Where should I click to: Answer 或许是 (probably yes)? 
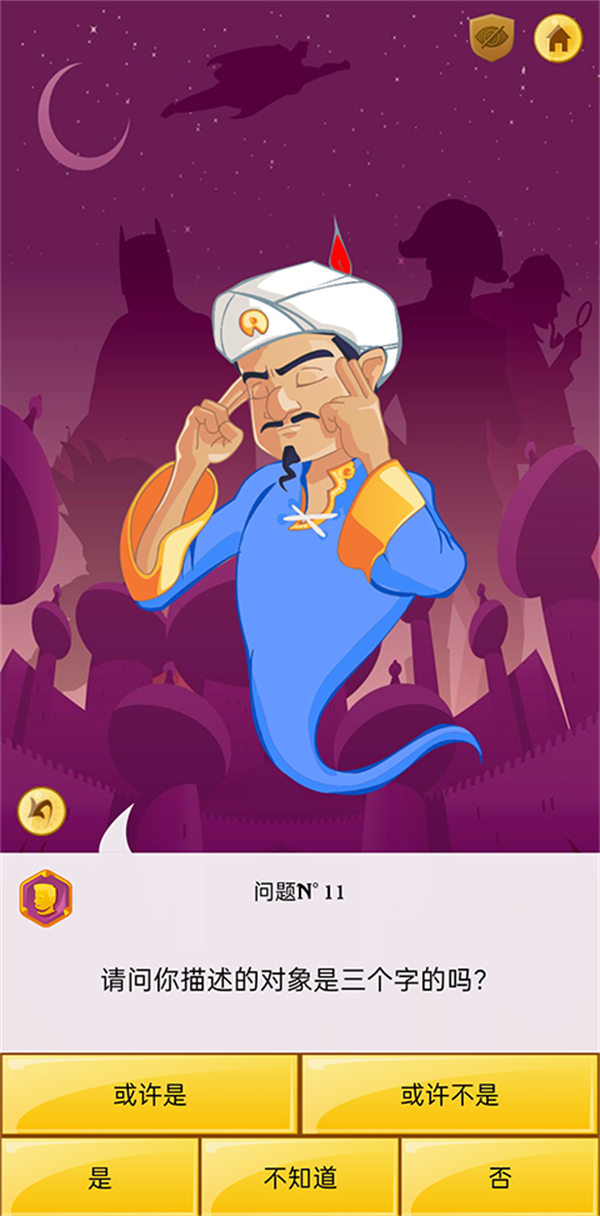(150, 1094)
